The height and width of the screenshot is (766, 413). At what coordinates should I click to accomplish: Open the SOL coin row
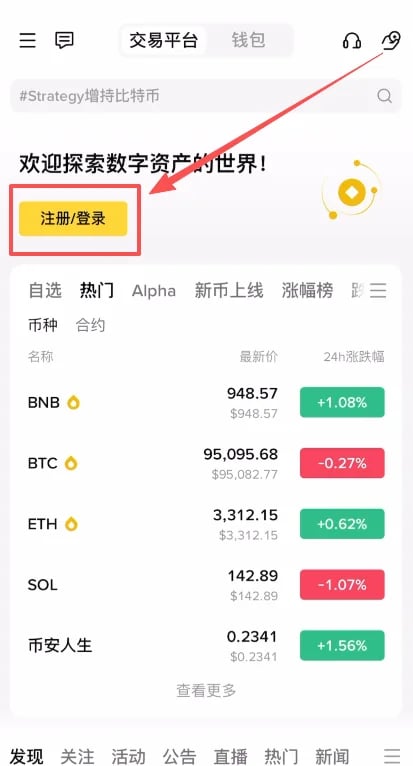(206, 585)
